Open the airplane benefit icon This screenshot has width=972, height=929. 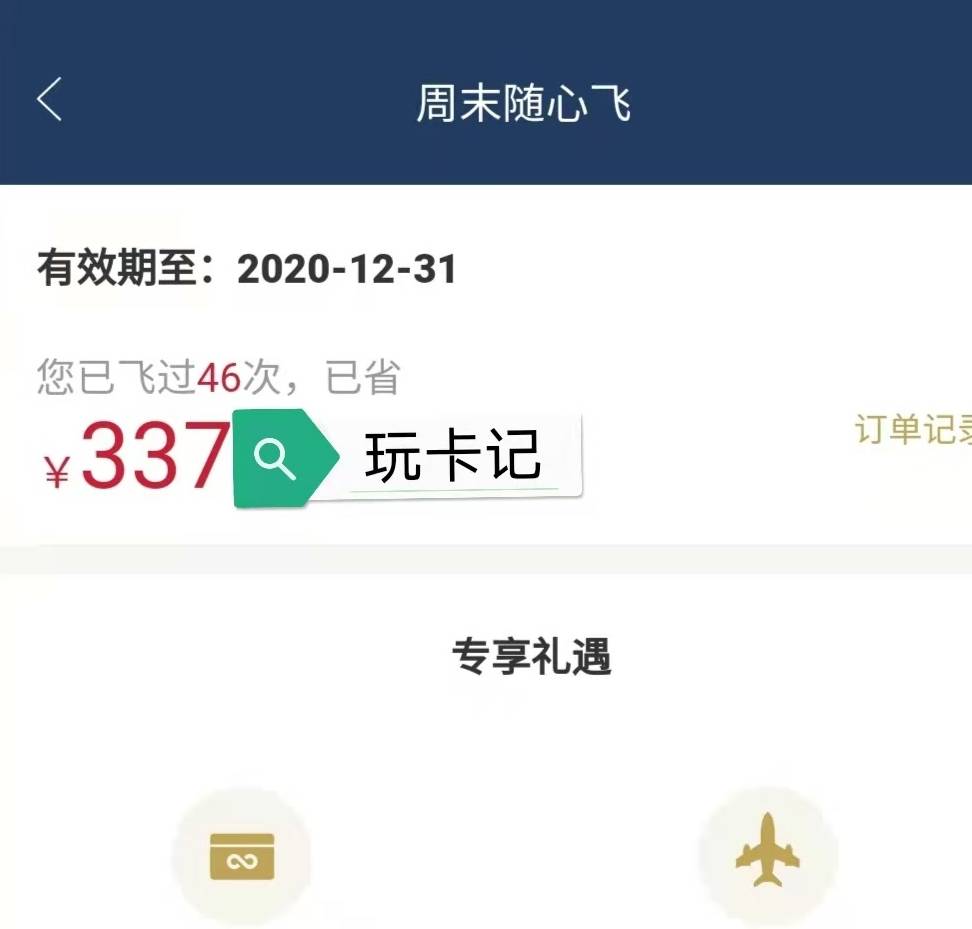pos(767,852)
